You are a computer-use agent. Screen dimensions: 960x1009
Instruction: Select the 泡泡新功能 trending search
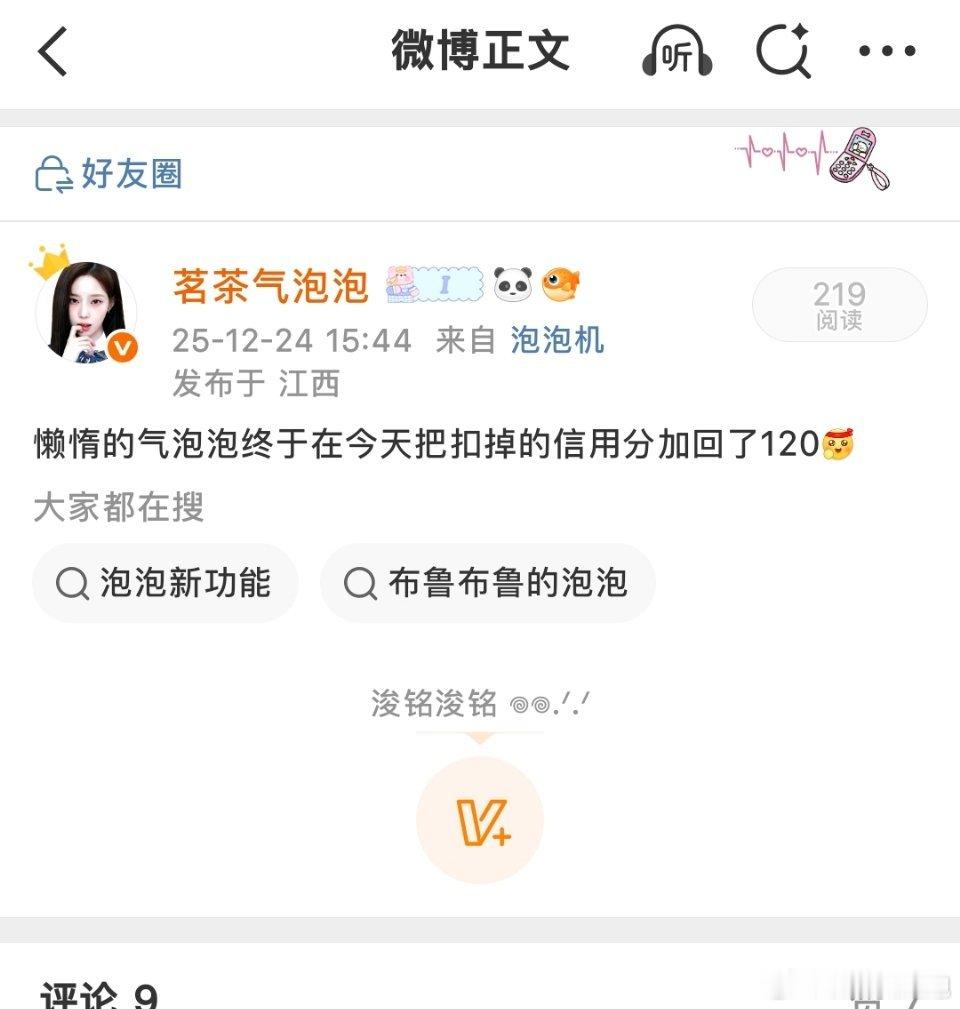click(x=165, y=582)
